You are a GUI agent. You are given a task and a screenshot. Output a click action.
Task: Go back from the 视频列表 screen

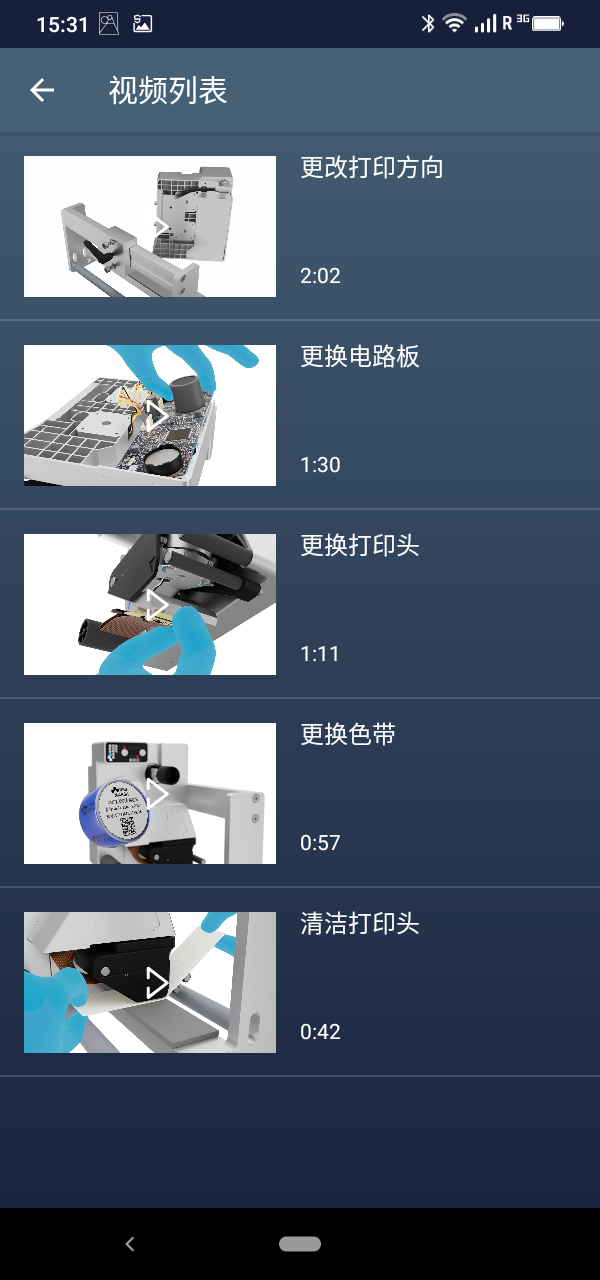click(x=42, y=90)
